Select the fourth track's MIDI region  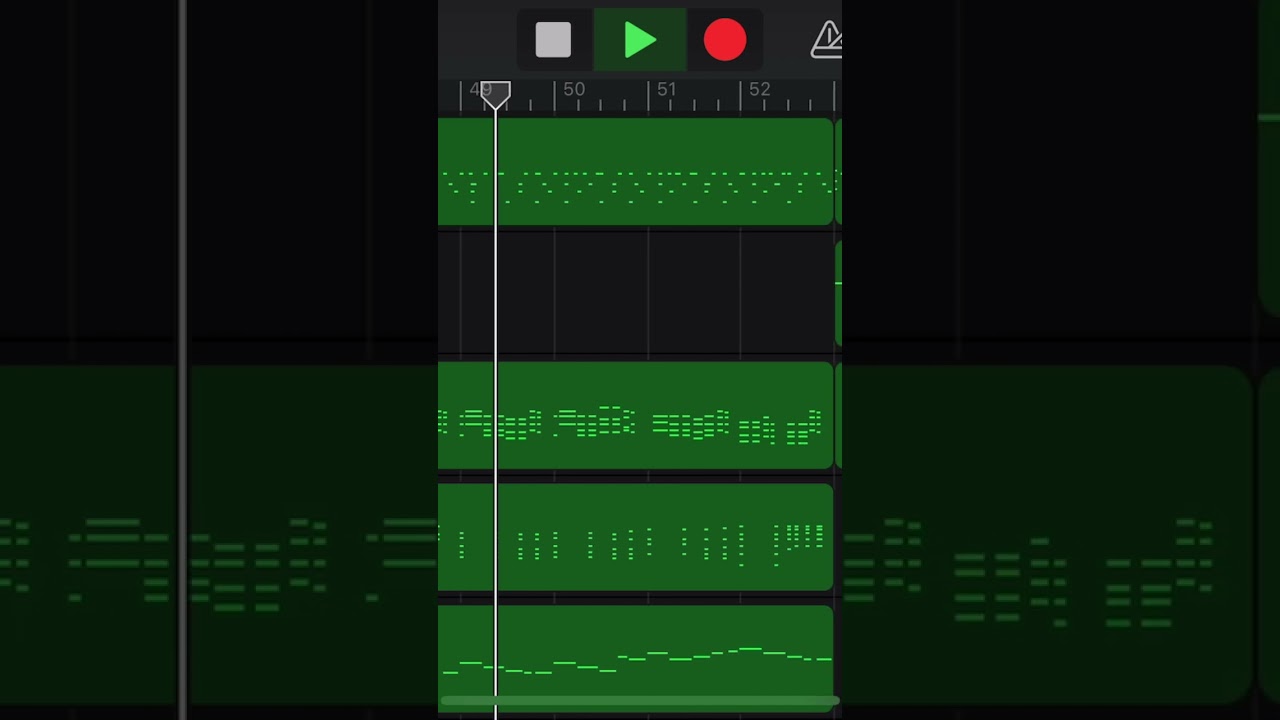coord(636,537)
